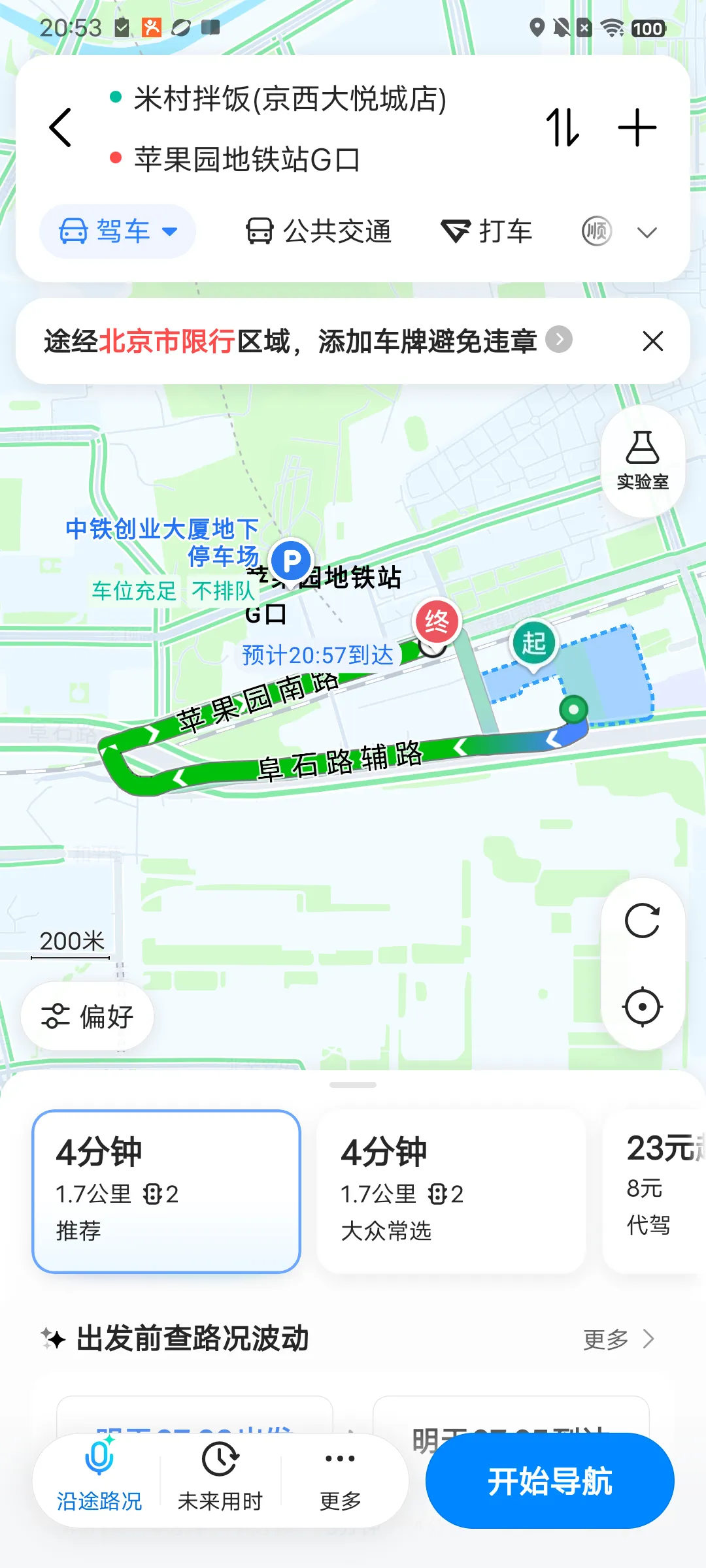Screen dimensions: 706x1568
Task: Swap start and destination points
Action: click(x=563, y=127)
